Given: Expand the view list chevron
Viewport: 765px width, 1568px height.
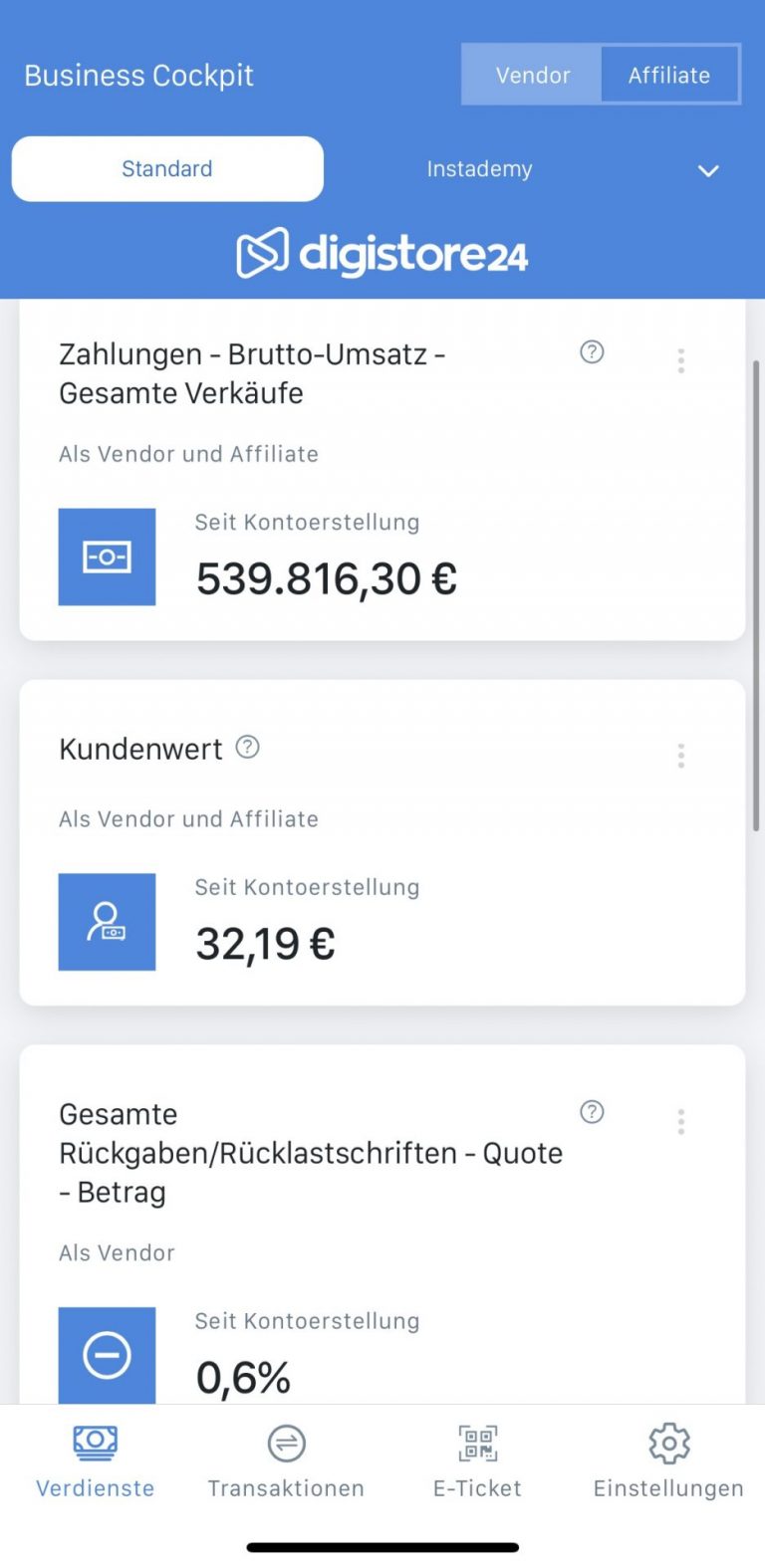Looking at the screenshot, I should pyautogui.click(x=708, y=170).
